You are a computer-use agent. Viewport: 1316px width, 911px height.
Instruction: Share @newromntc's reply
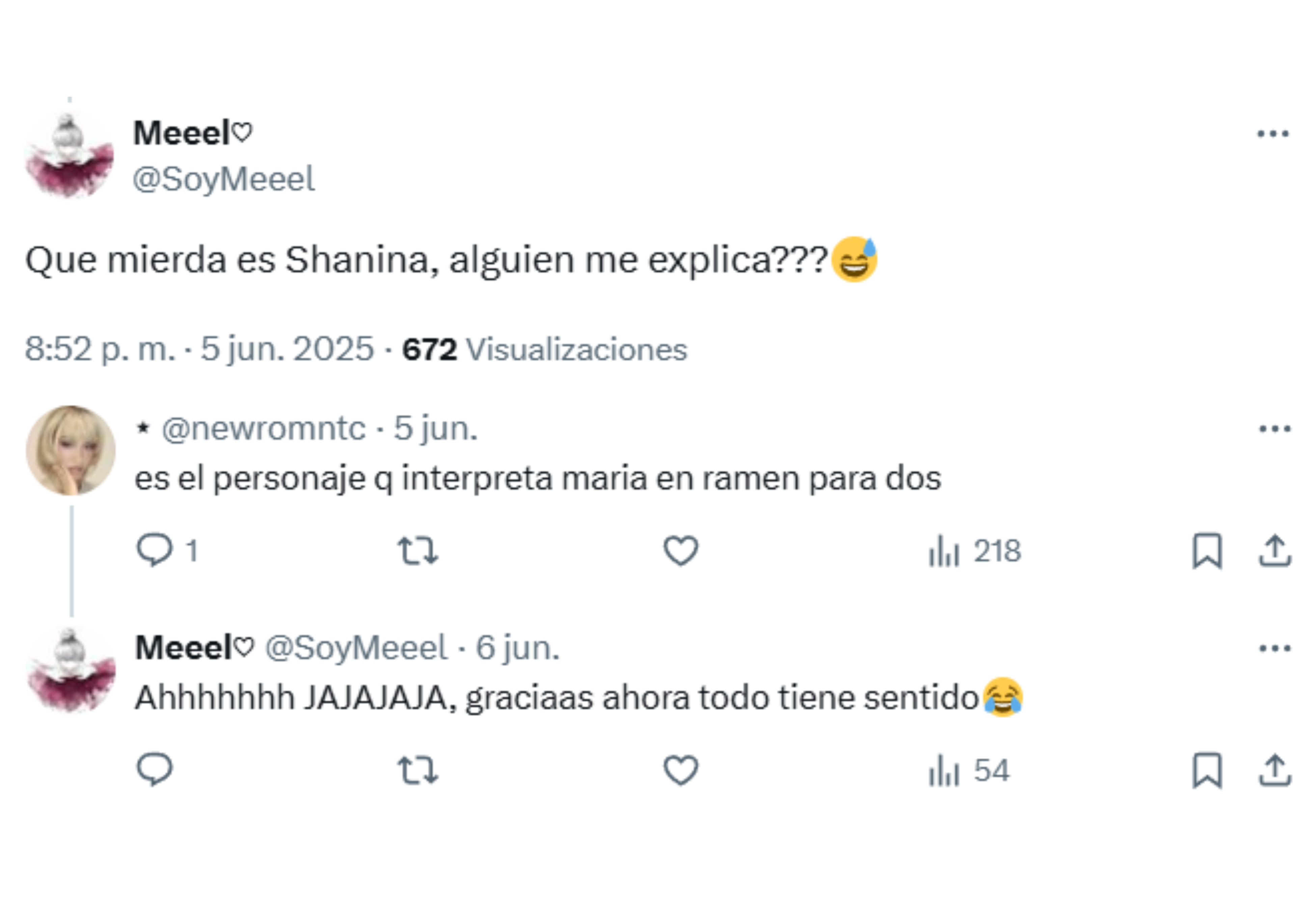click(x=1275, y=551)
